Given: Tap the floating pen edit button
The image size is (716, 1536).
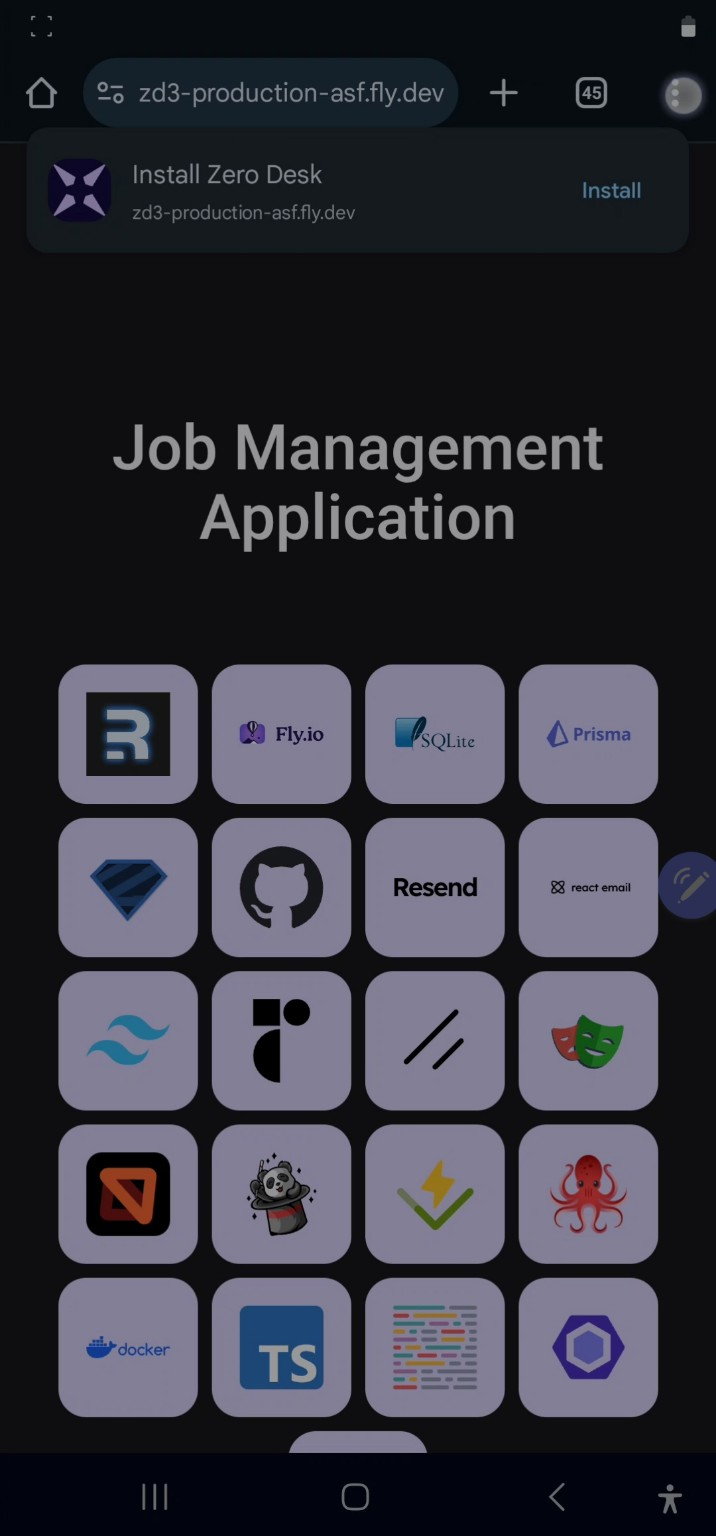Looking at the screenshot, I should pos(690,885).
